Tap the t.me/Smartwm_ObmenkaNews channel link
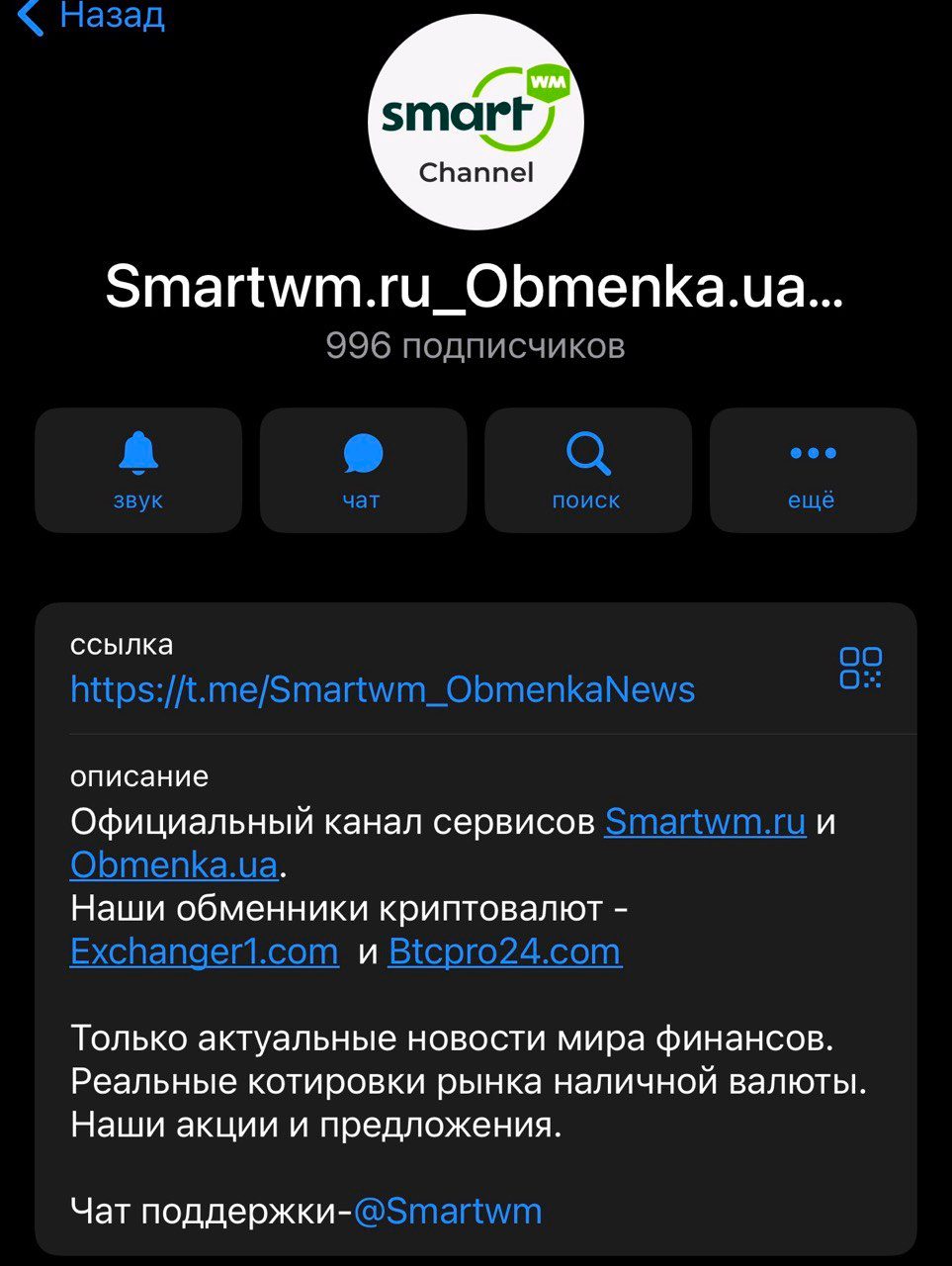The image size is (952, 1266). (383, 689)
